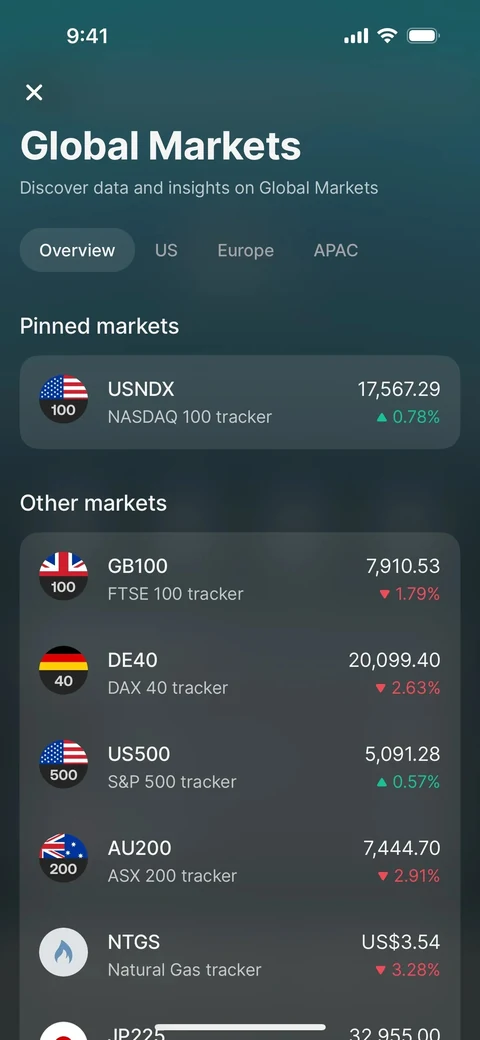Open the GB100 FTSE 100 tracker

point(240,579)
